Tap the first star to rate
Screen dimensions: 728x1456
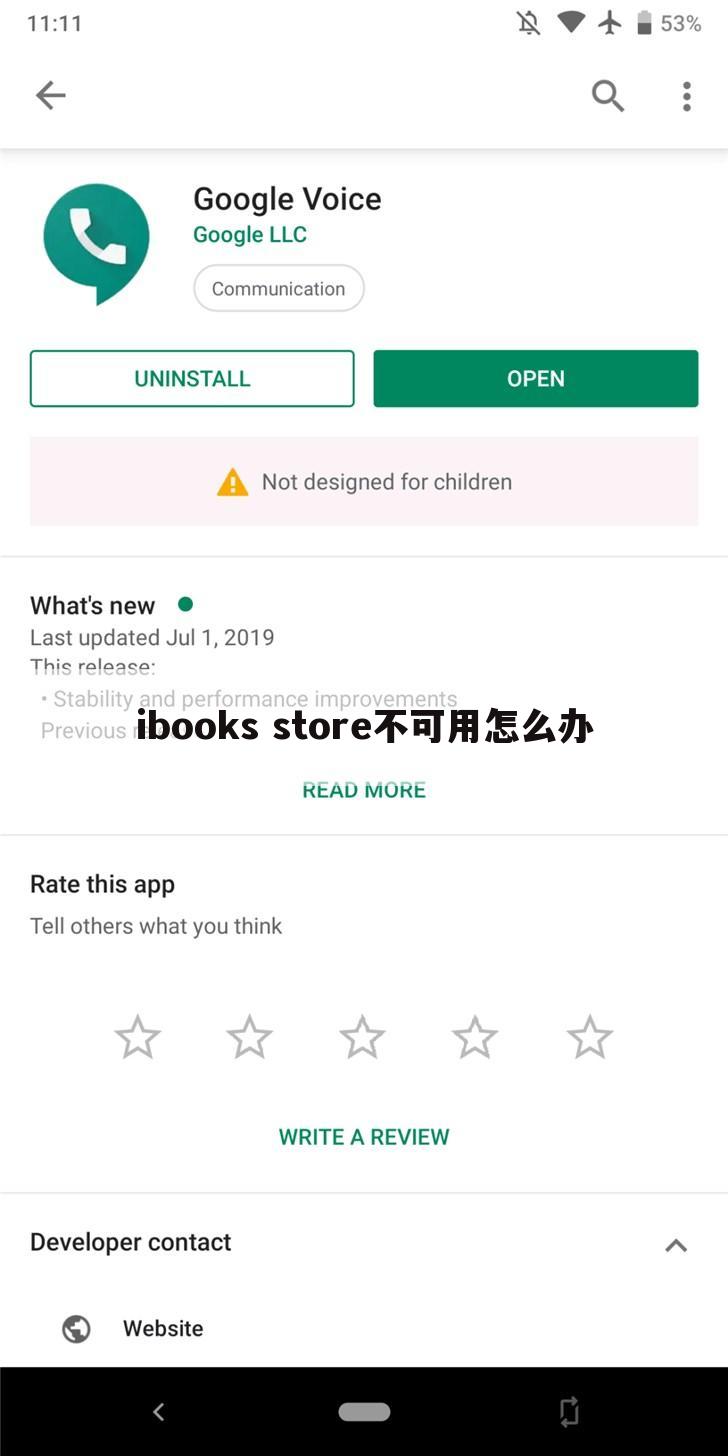click(136, 1036)
